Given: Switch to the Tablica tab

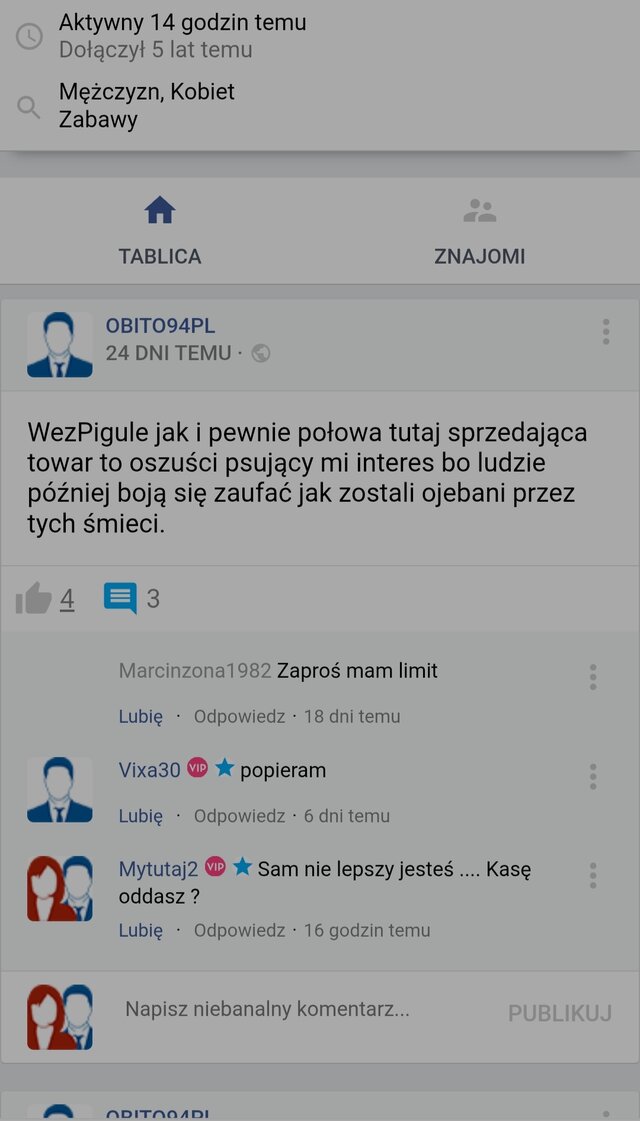Looking at the screenshot, I should pyautogui.click(x=160, y=232).
